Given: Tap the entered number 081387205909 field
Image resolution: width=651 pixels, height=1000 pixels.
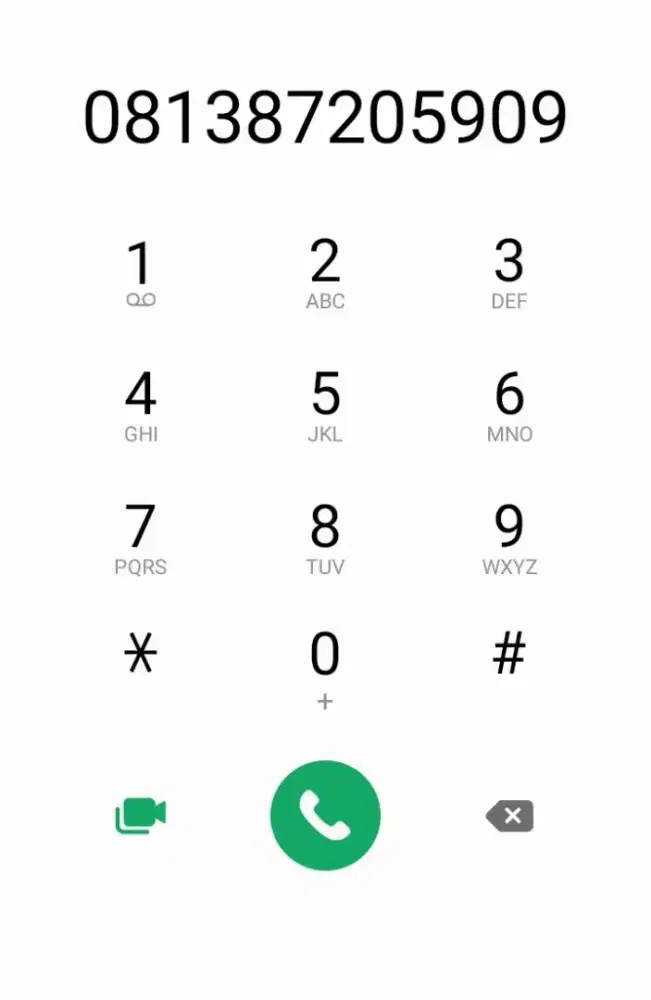Looking at the screenshot, I should 325,118.
